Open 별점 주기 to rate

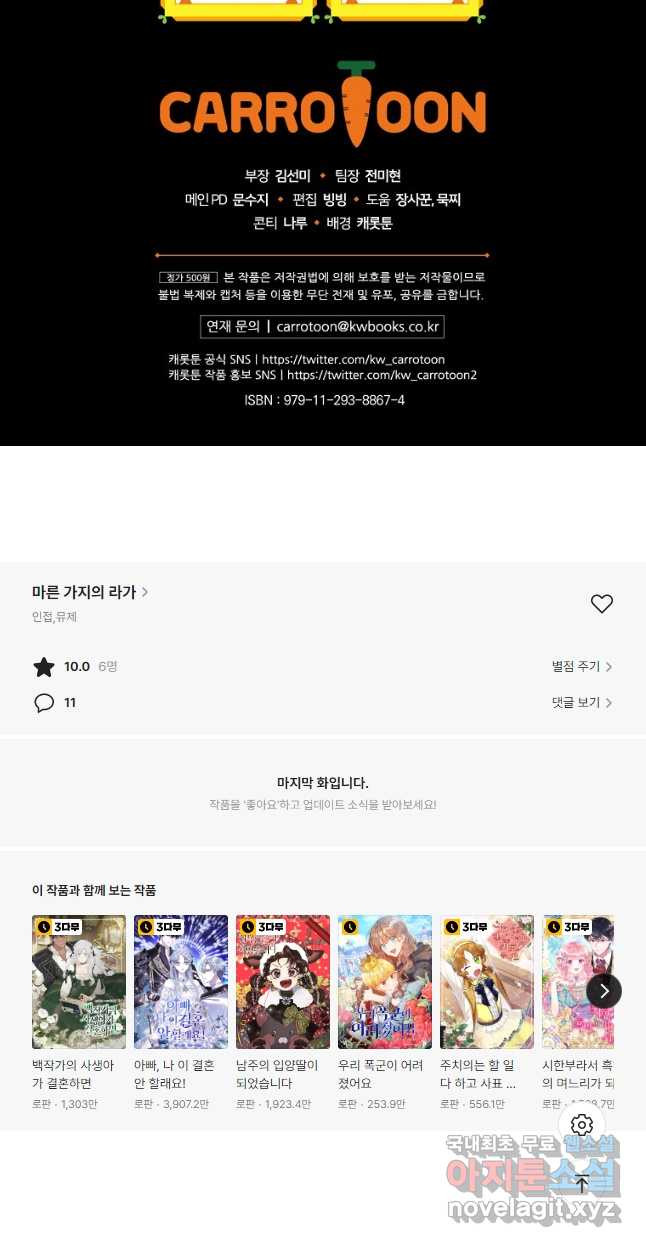pyautogui.click(x=581, y=667)
